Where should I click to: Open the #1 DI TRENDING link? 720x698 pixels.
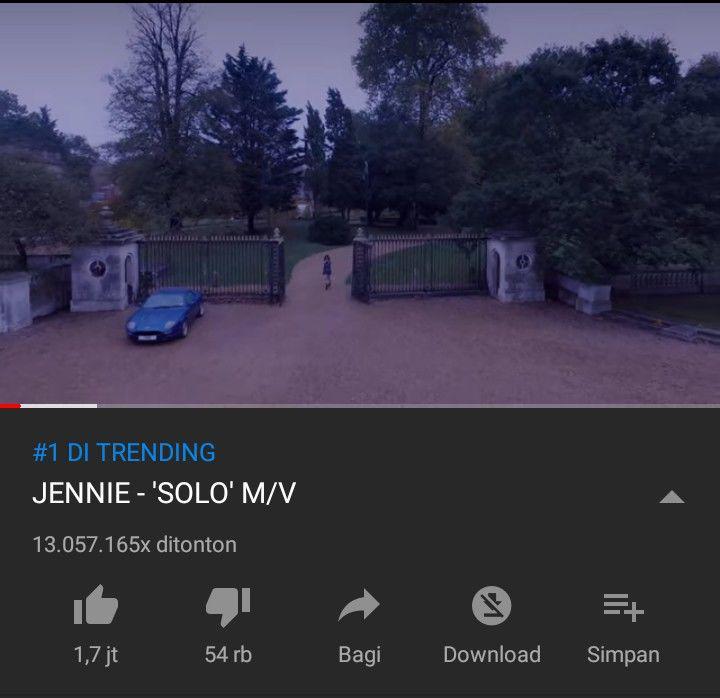coord(124,452)
